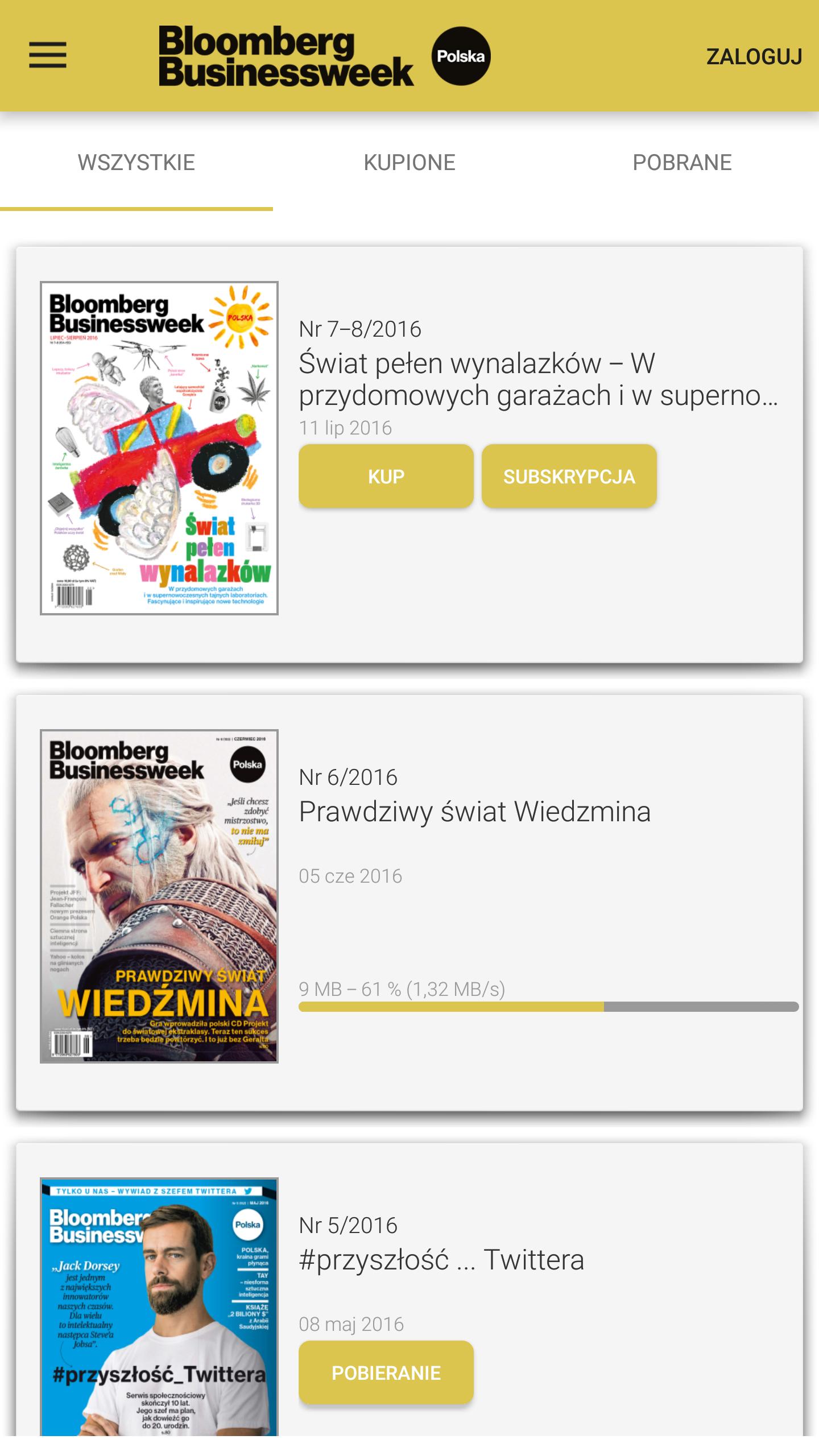Click ZALOGUJ to sign in

pos(753,56)
